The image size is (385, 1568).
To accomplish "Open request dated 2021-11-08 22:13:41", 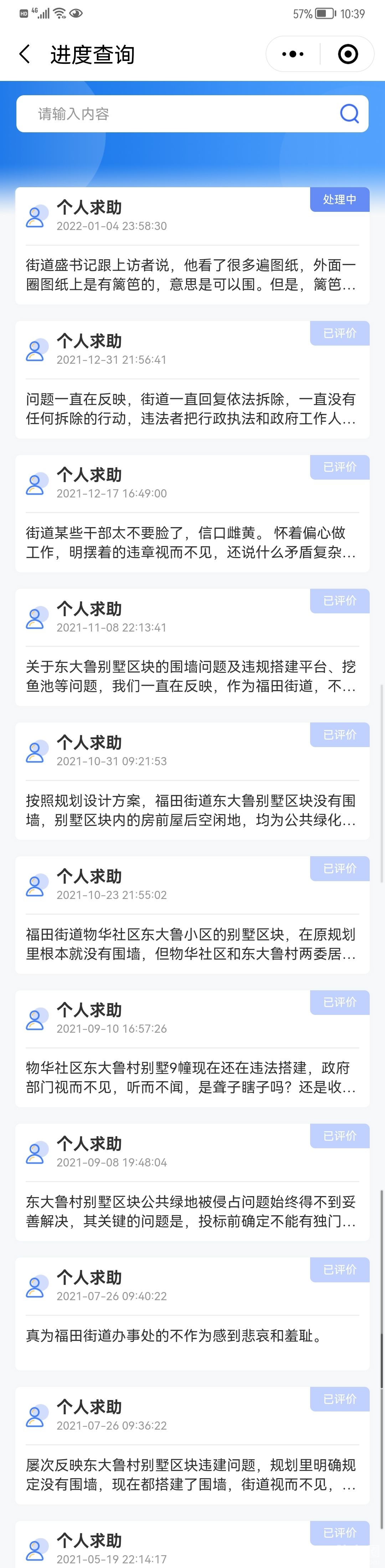I will pyautogui.click(x=192, y=648).
